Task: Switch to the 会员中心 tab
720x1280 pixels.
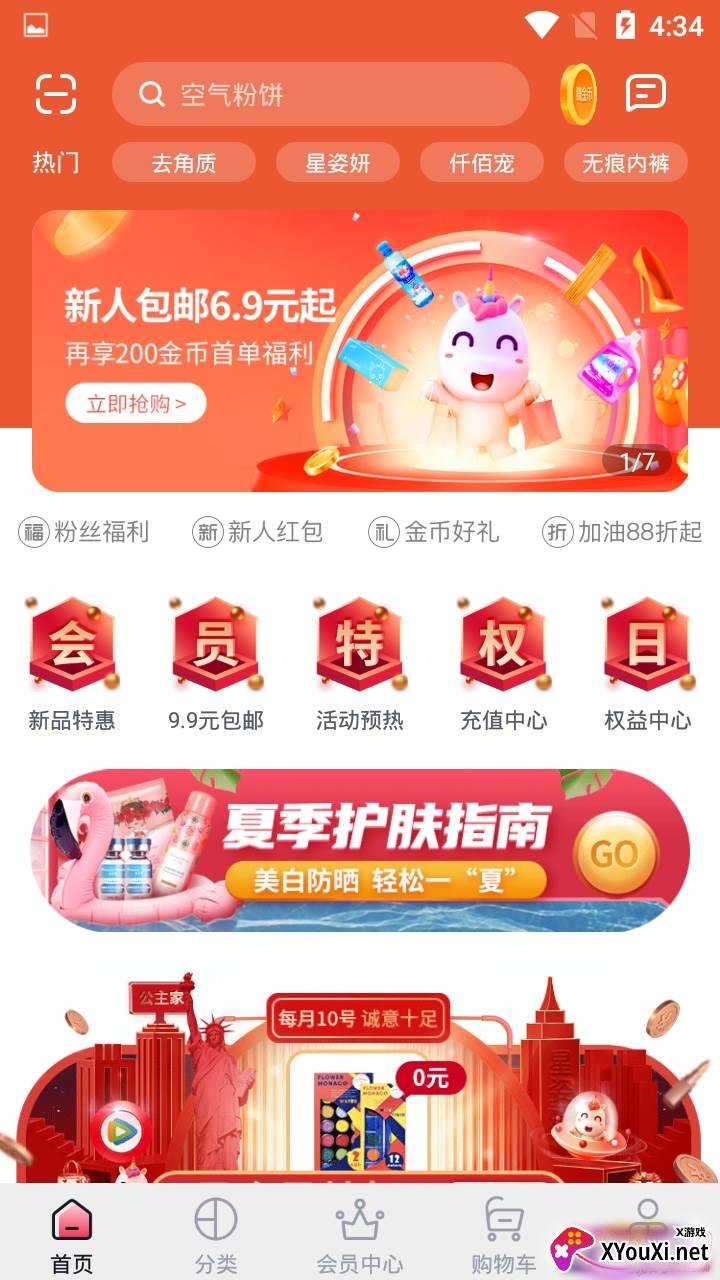Action: 360,1235
